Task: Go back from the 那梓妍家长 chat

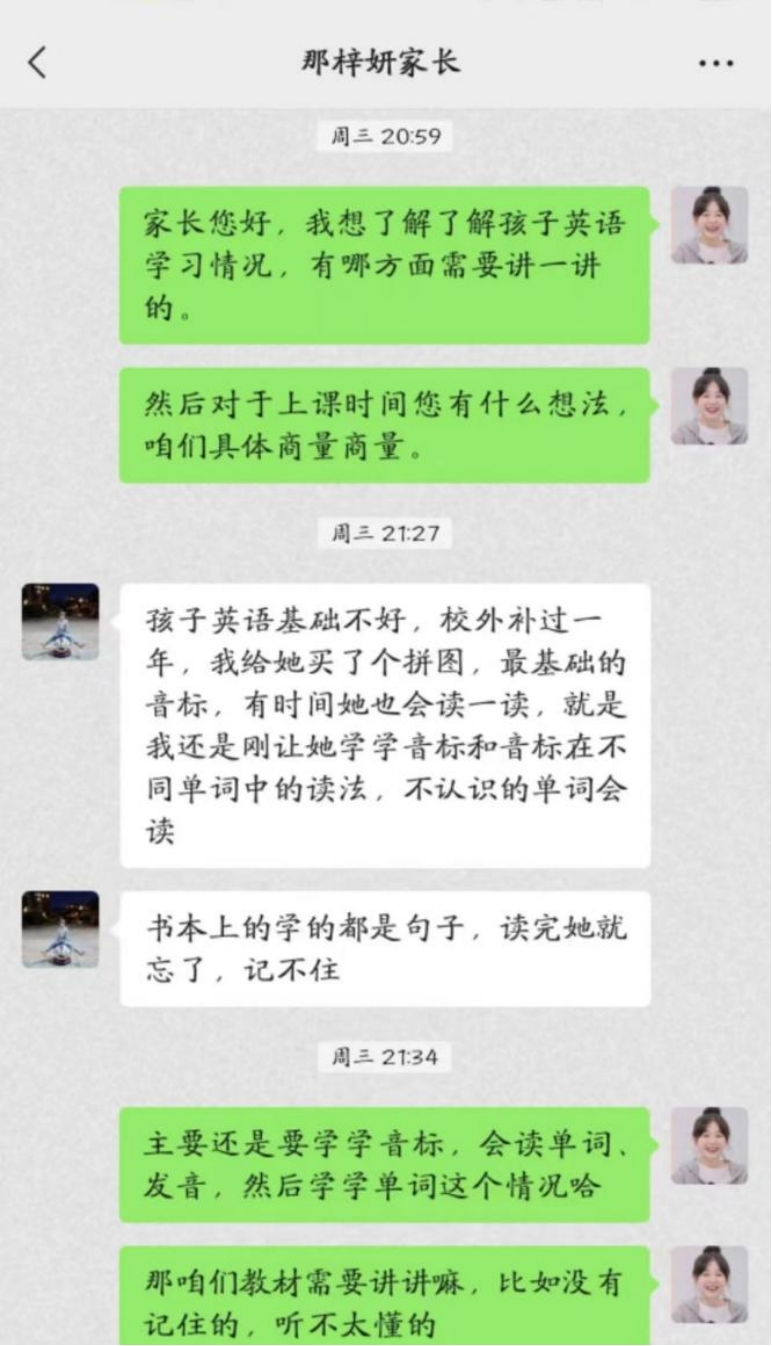Action: point(37,64)
